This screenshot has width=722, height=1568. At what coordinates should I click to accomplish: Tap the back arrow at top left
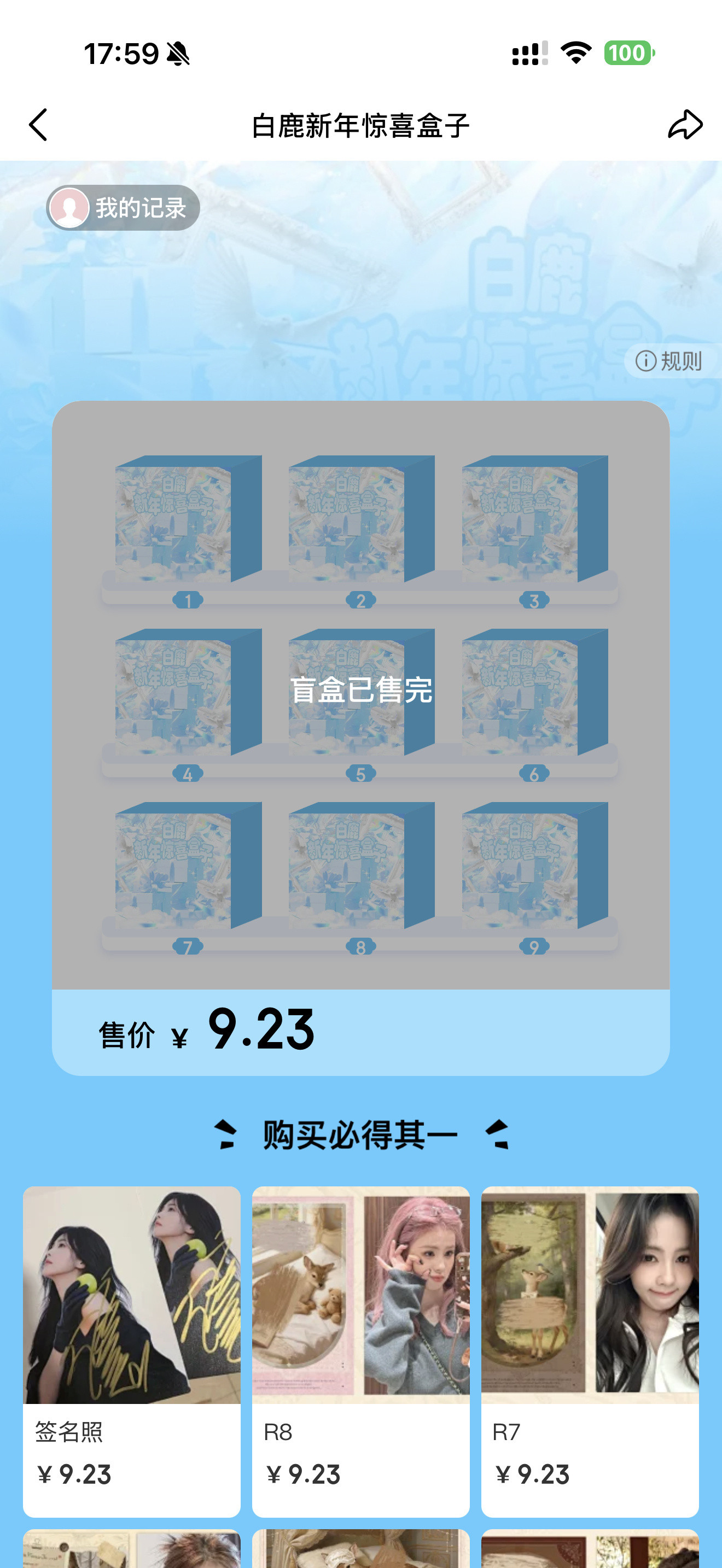coord(38,124)
